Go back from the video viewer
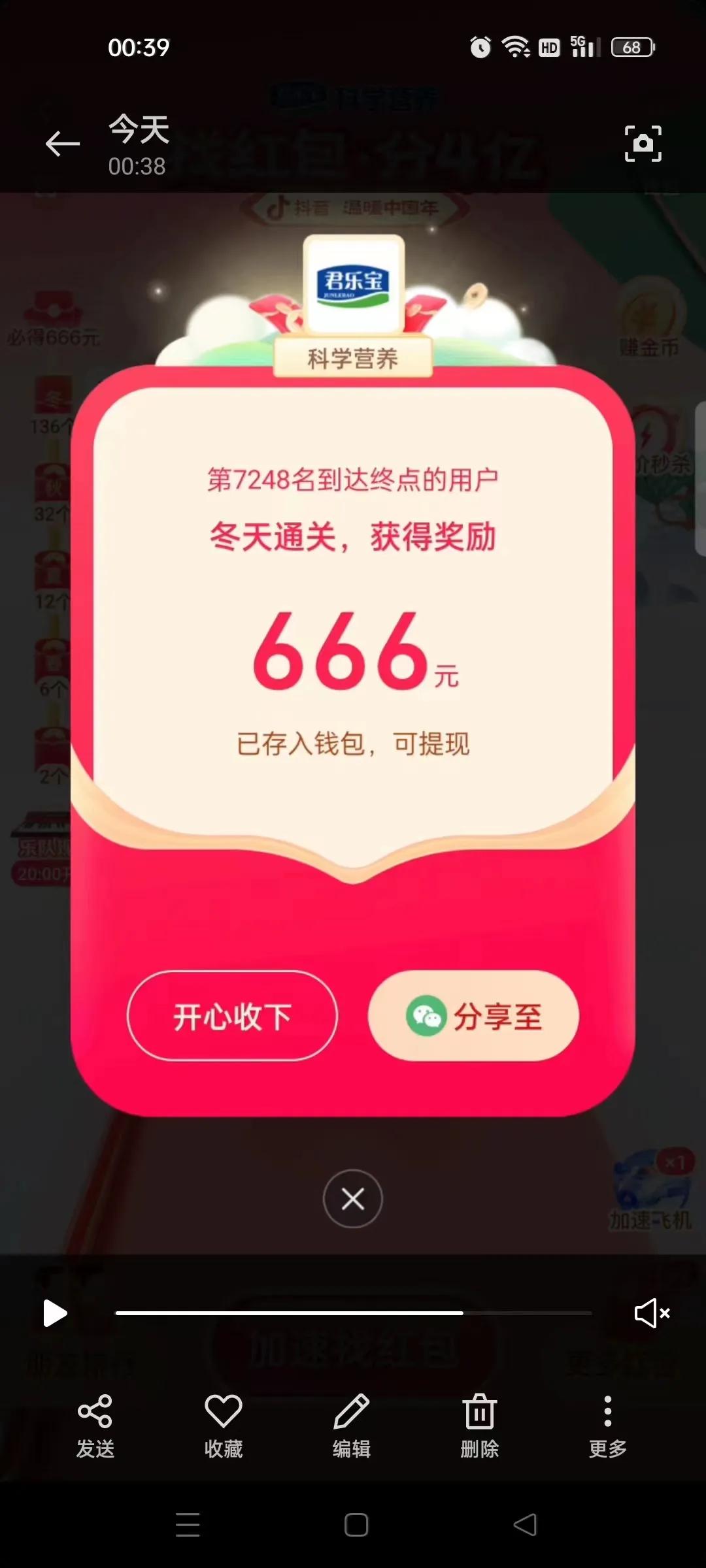 (x=62, y=144)
